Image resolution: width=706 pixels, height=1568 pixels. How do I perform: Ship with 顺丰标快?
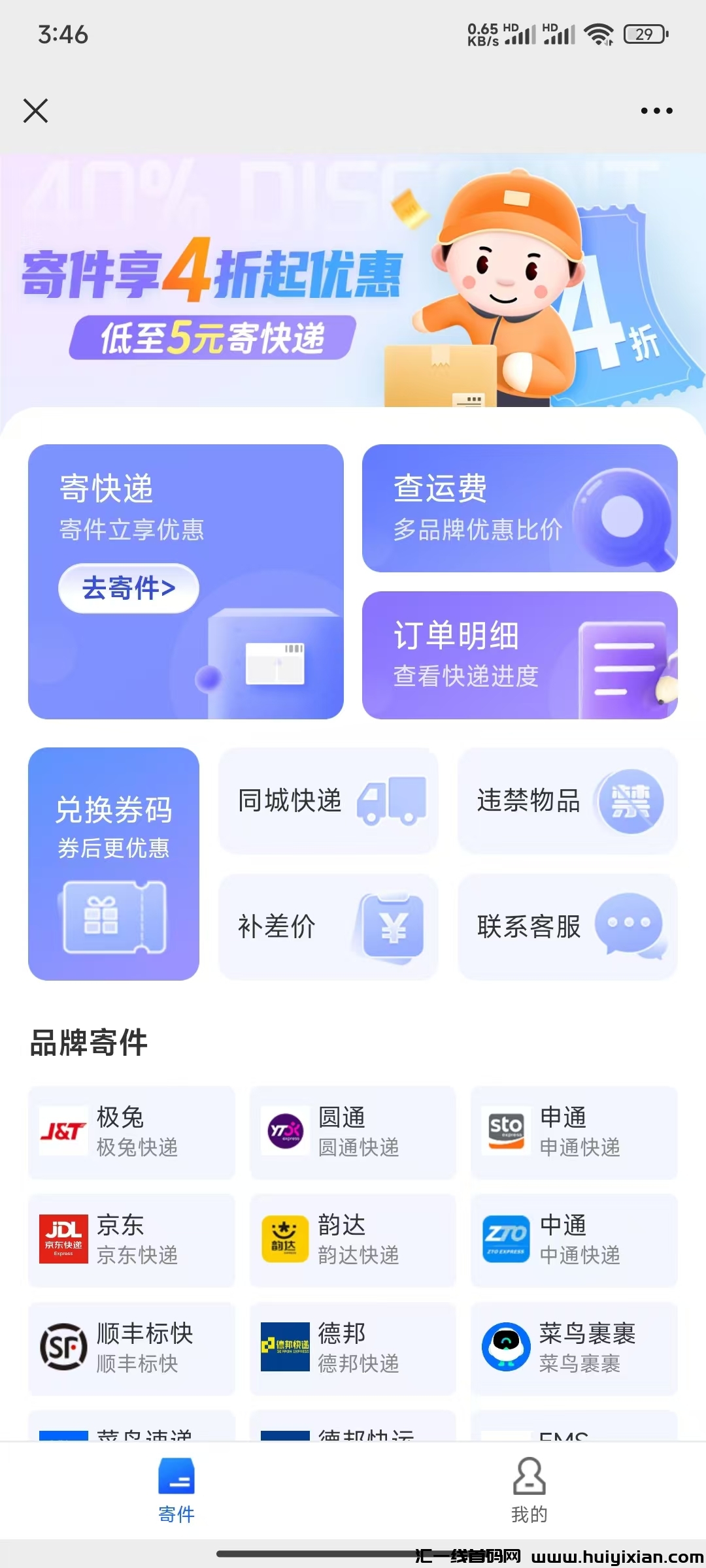(x=131, y=1348)
